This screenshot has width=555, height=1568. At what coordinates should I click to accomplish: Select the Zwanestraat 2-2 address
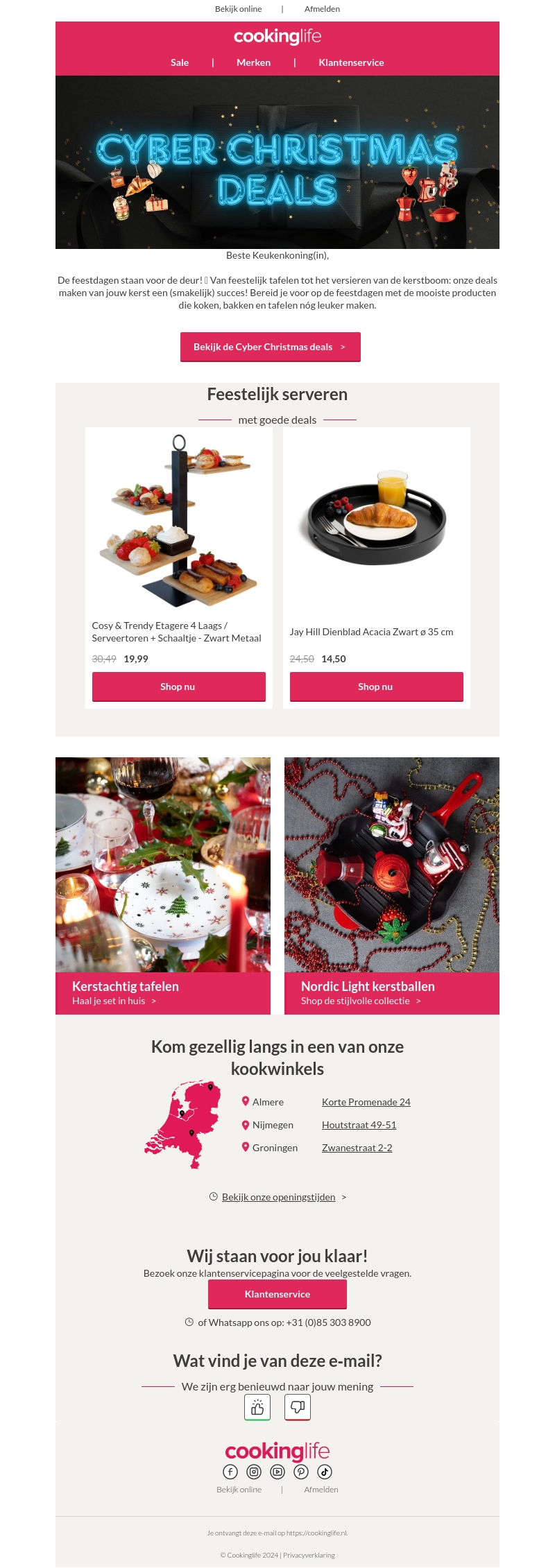tap(357, 1148)
